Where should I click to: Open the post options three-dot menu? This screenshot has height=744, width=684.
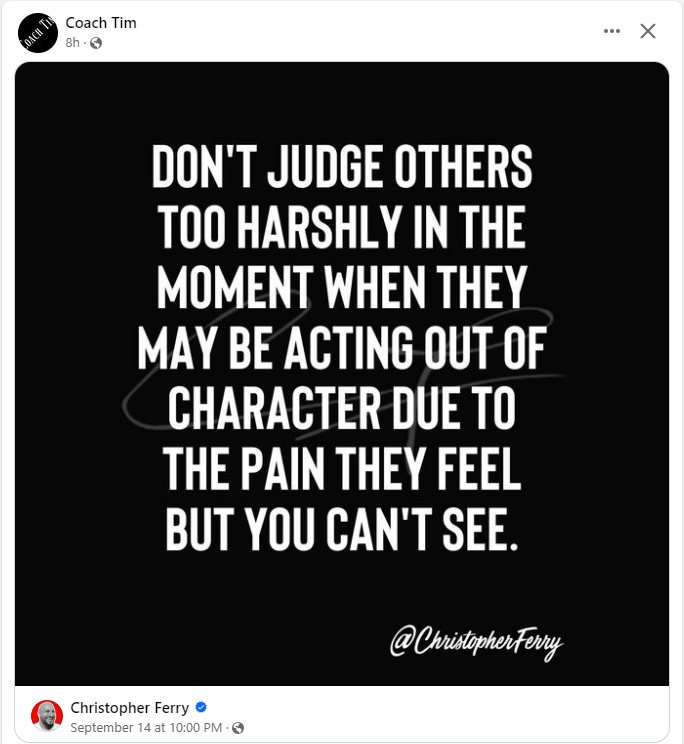coord(612,31)
